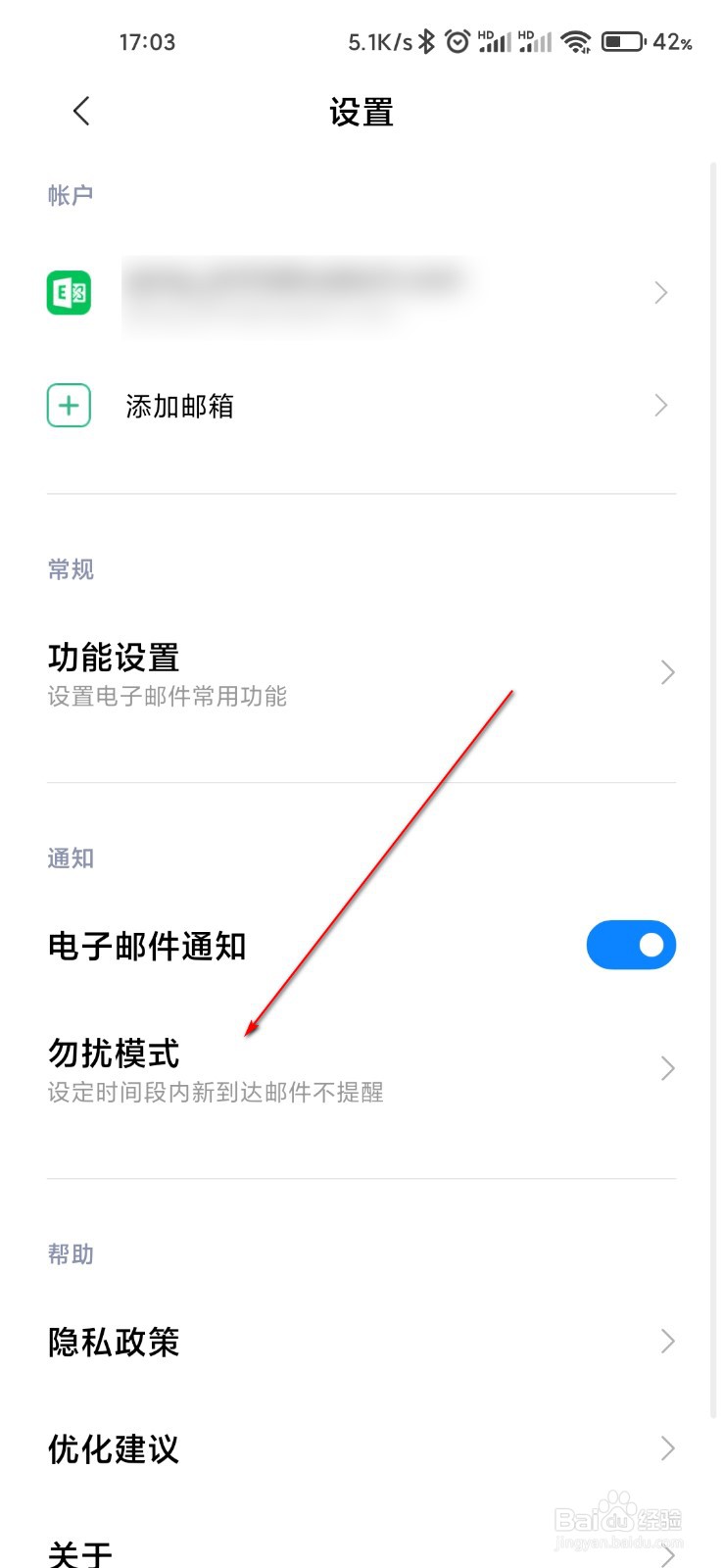Image resolution: width=723 pixels, height=1568 pixels.
Task: Open the Exchange account profile icon
Action: [x=69, y=292]
